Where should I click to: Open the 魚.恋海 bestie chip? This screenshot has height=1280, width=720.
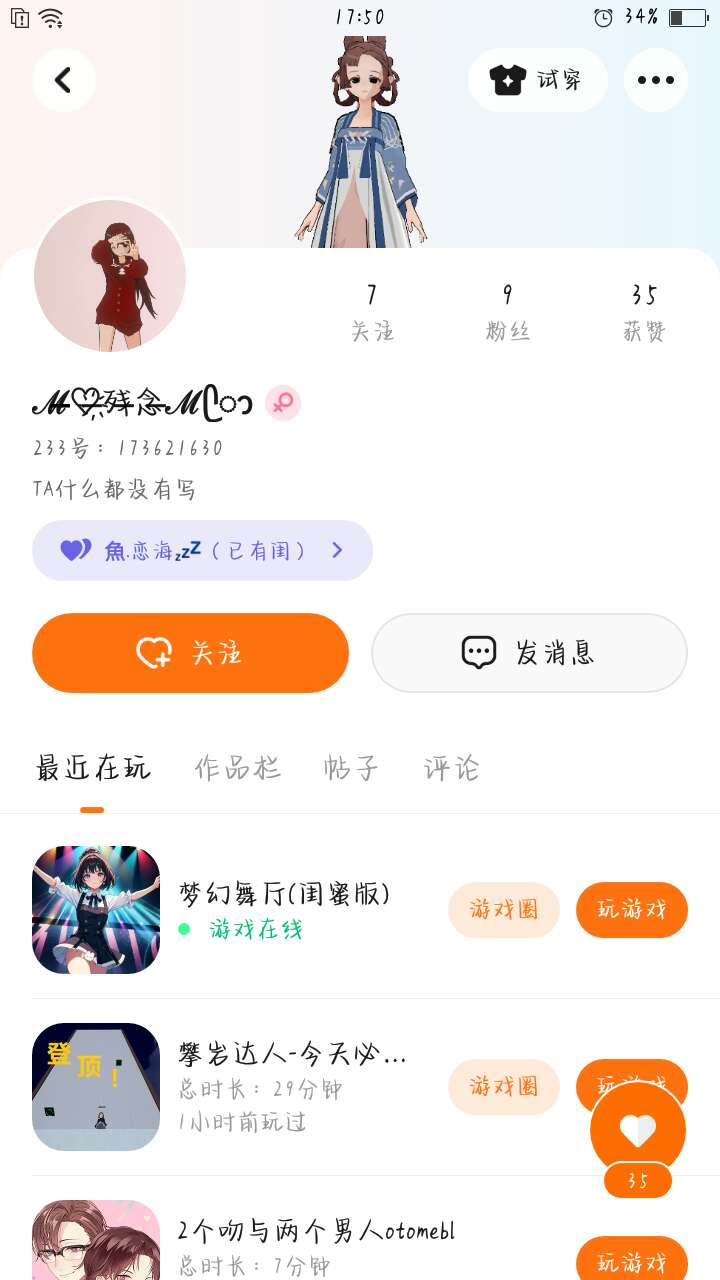click(x=202, y=550)
